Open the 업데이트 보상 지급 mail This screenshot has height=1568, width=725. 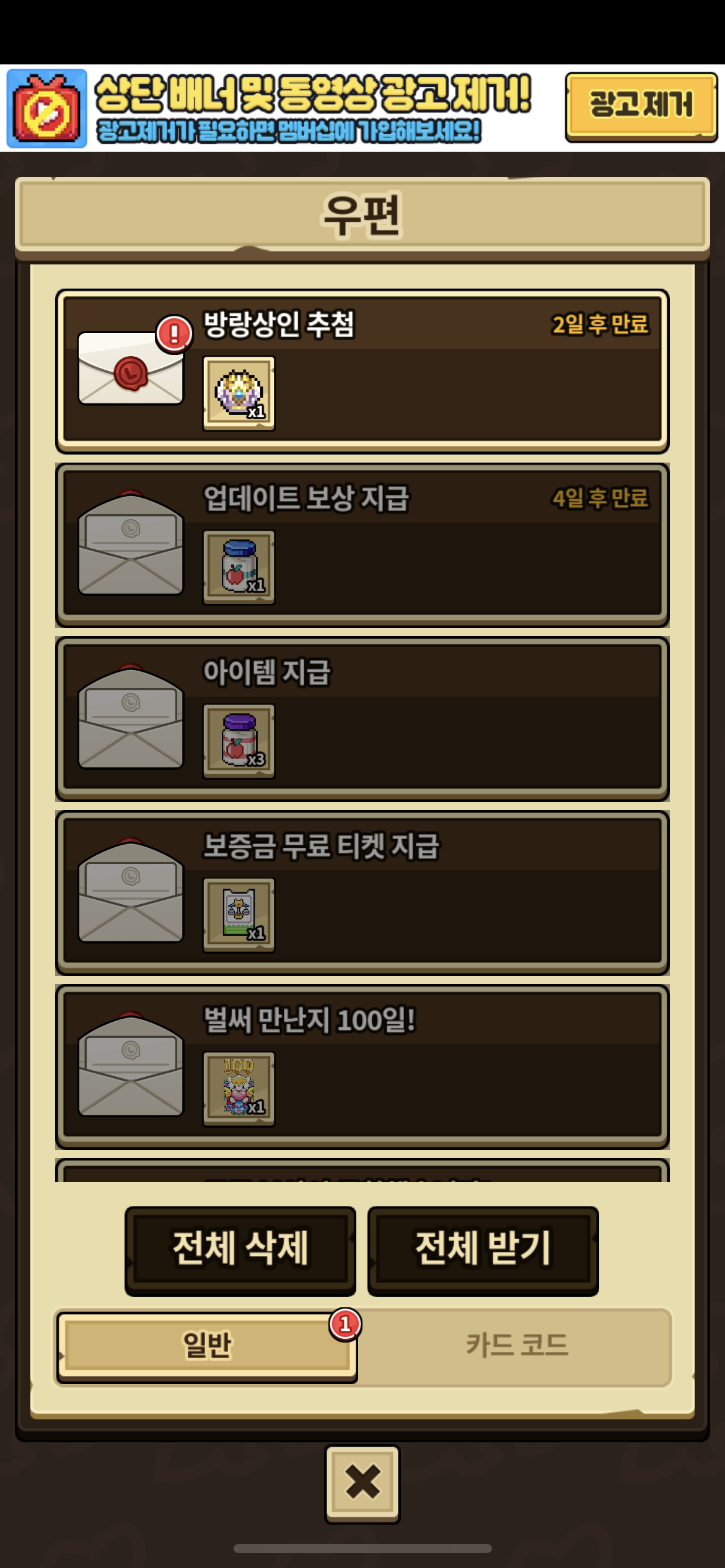coord(362,545)
